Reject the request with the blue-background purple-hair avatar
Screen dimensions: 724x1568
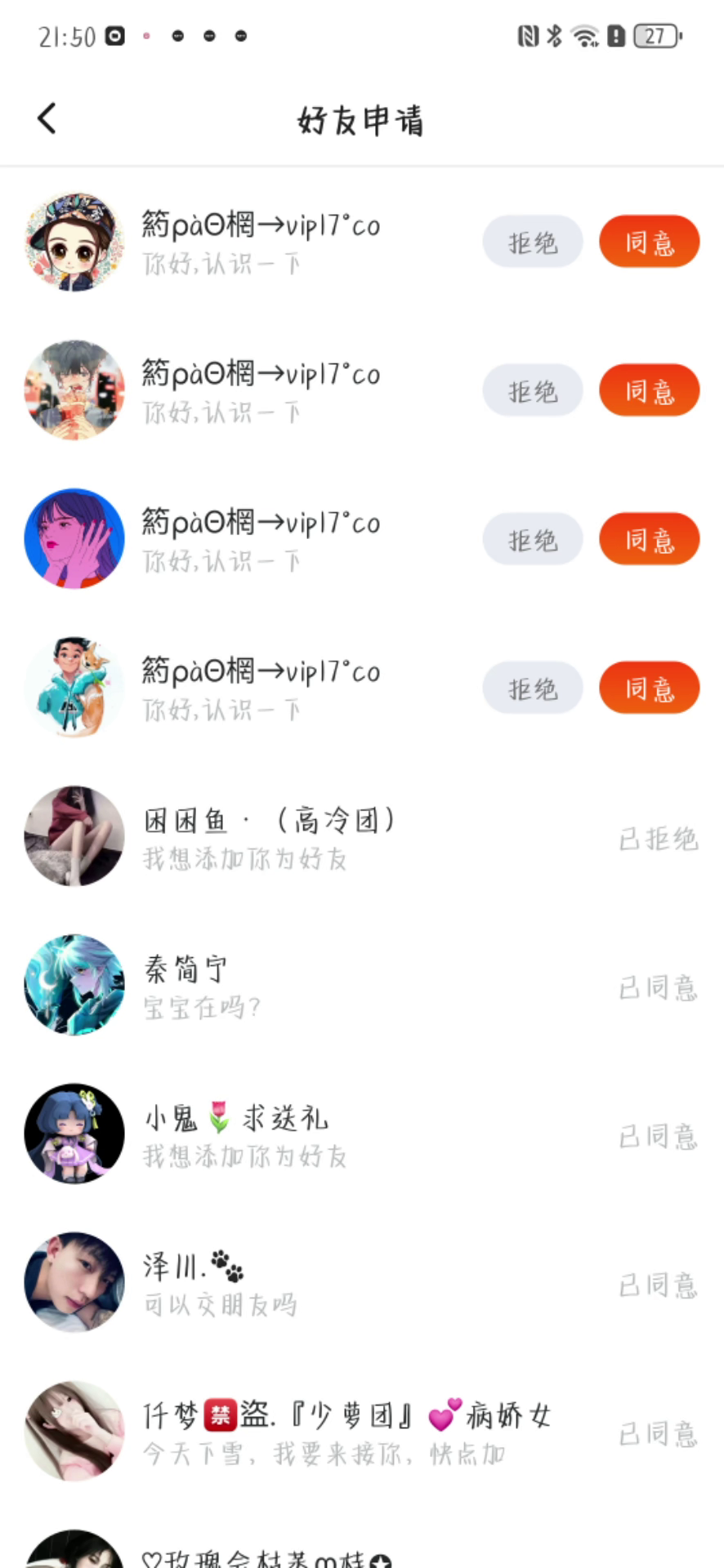tap(532, 540)
